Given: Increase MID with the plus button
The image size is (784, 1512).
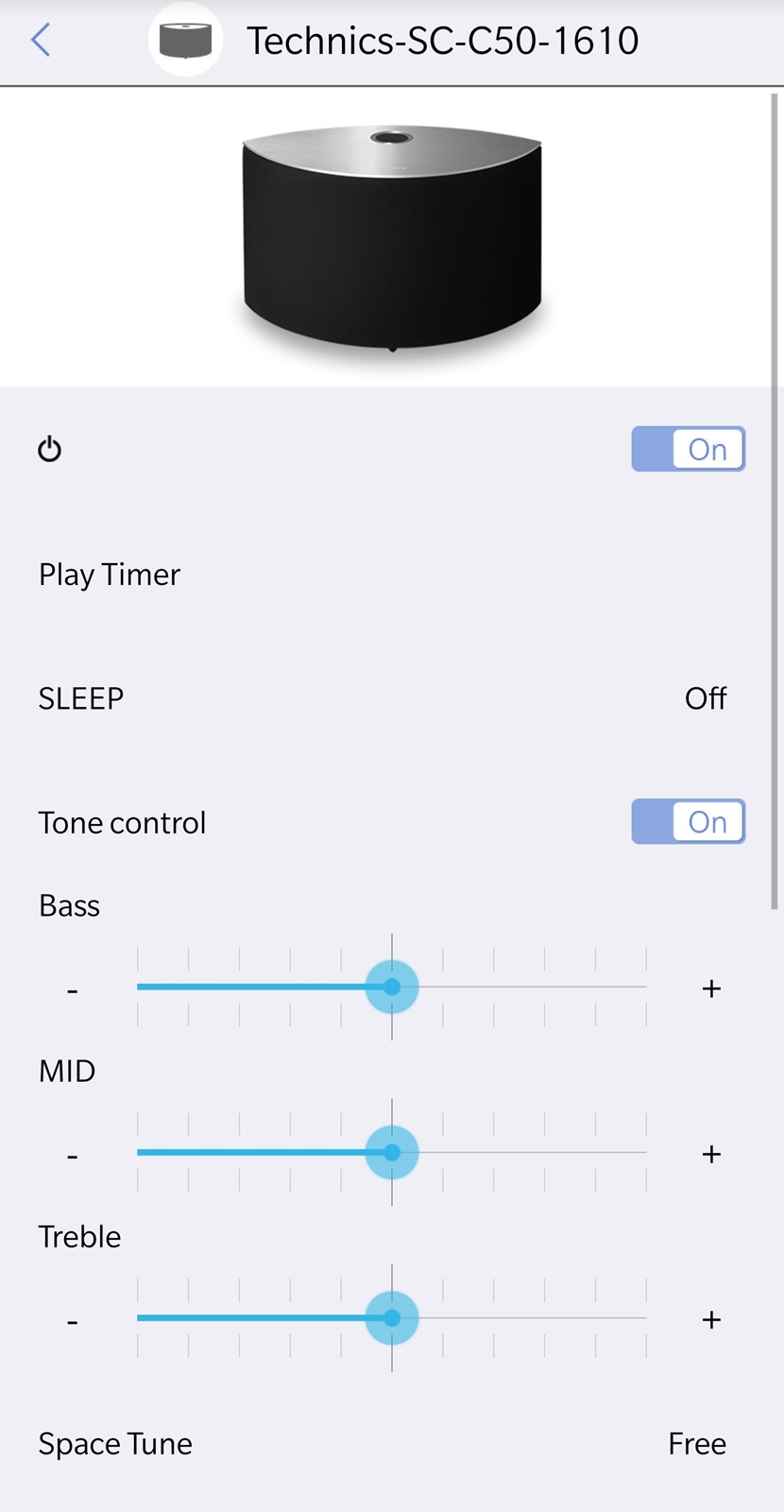Looking at the screenshot, I should (x=711, y=1154).
